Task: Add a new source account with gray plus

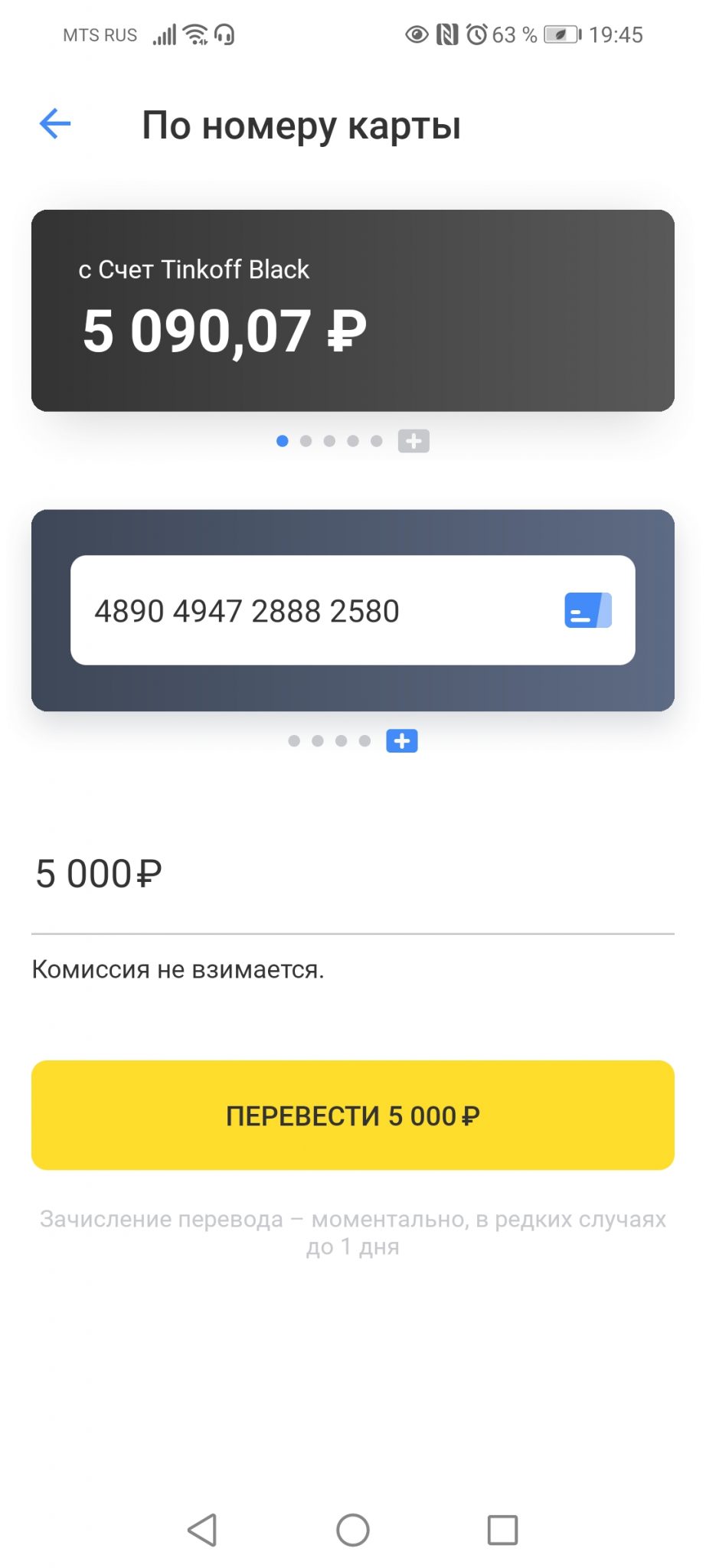Action: 413,441
